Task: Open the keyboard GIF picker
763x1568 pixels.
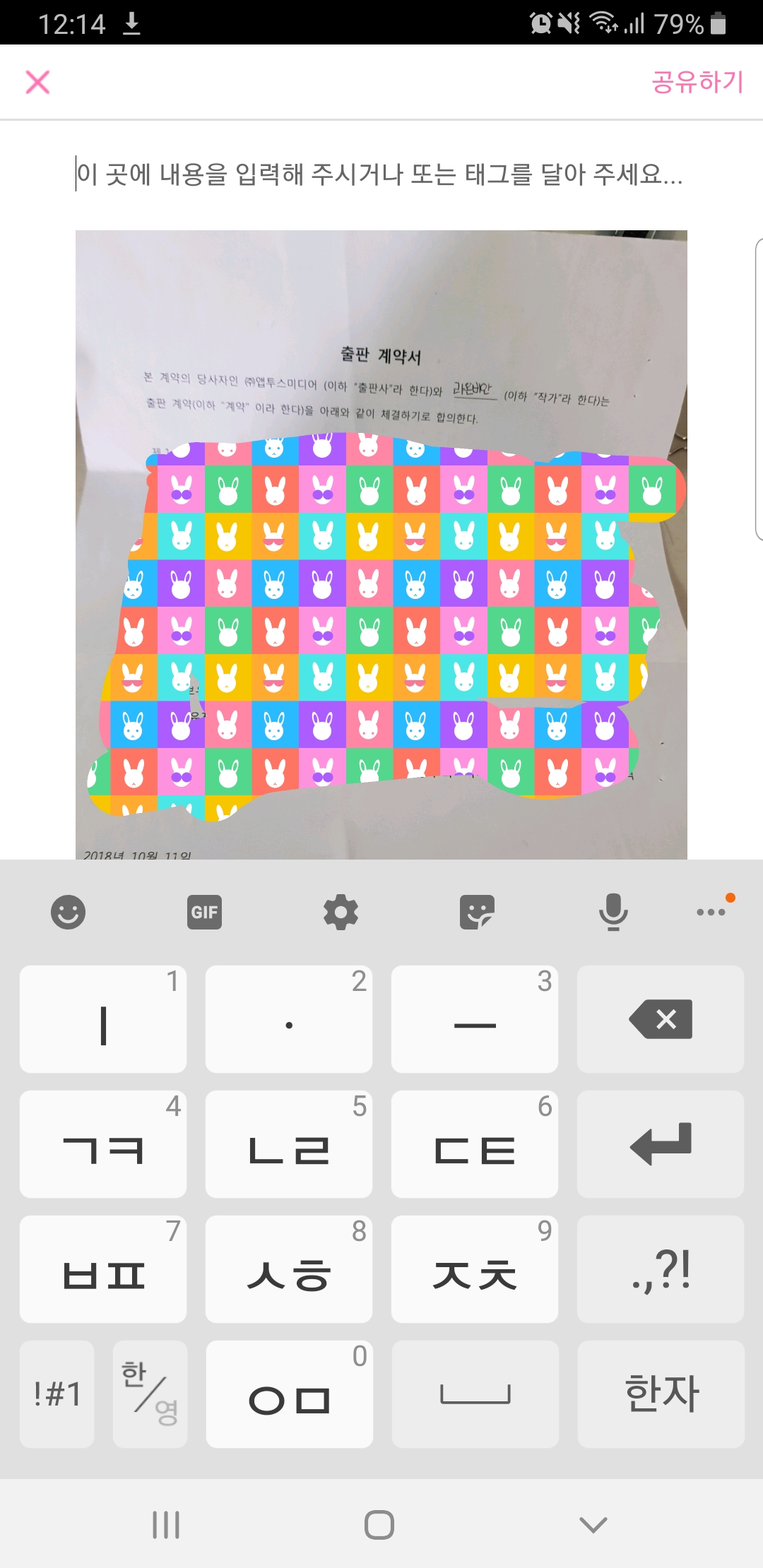Action: (205, 912)
